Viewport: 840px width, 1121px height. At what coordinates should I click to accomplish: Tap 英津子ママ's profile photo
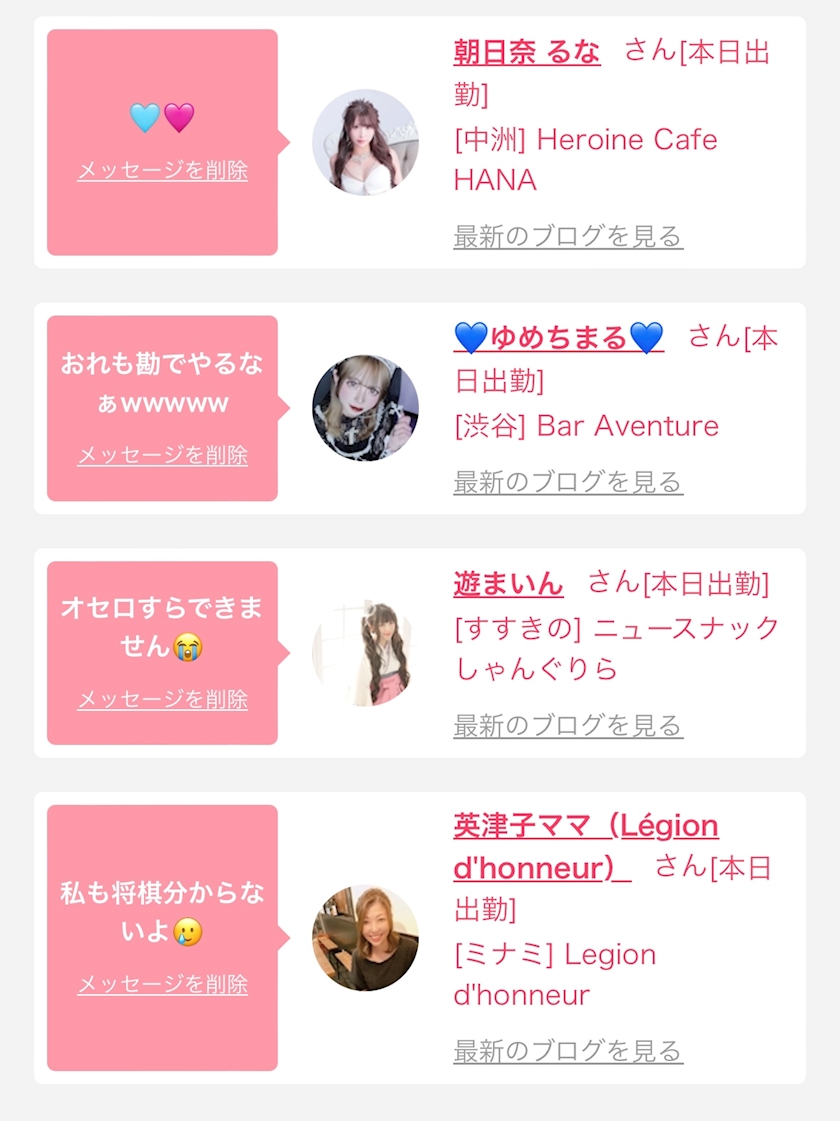point(365,938)
